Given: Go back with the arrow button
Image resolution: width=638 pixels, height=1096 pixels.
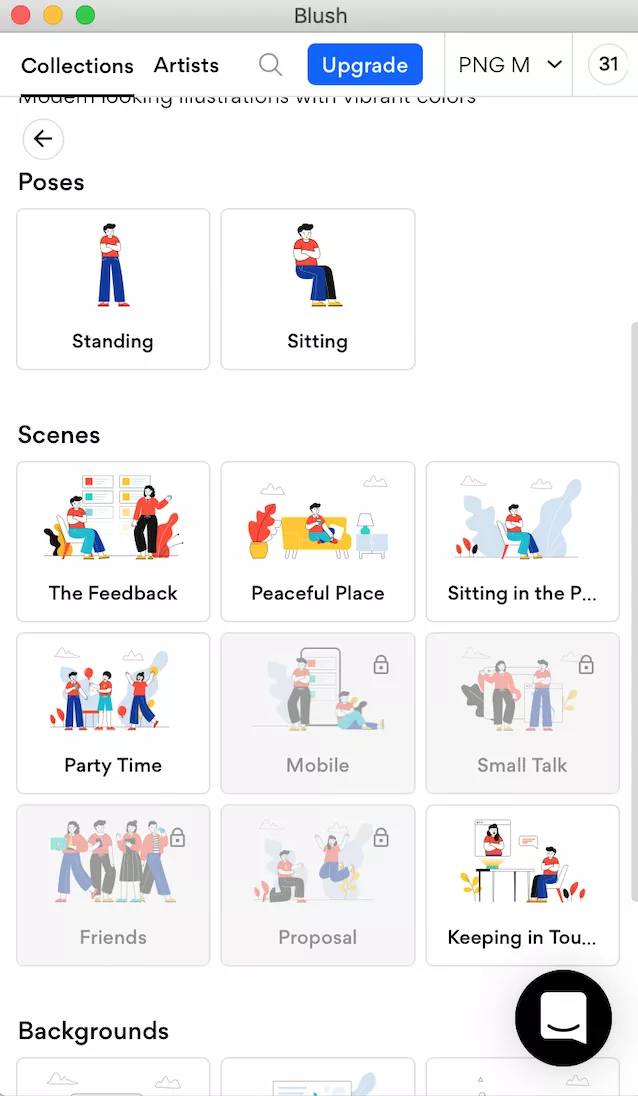Looking at the screenshot, I should coord(42,139).
